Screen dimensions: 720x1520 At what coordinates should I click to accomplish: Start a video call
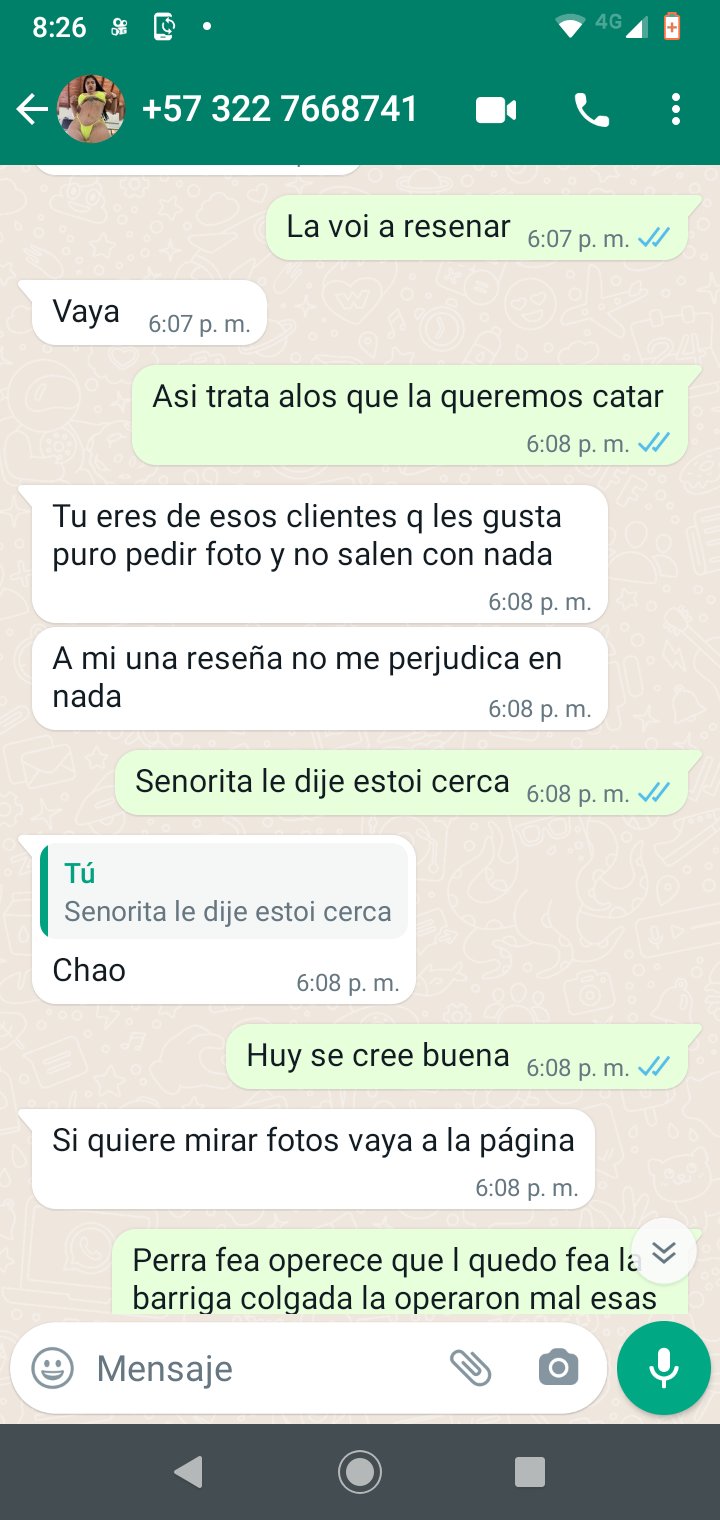(496, 109)
